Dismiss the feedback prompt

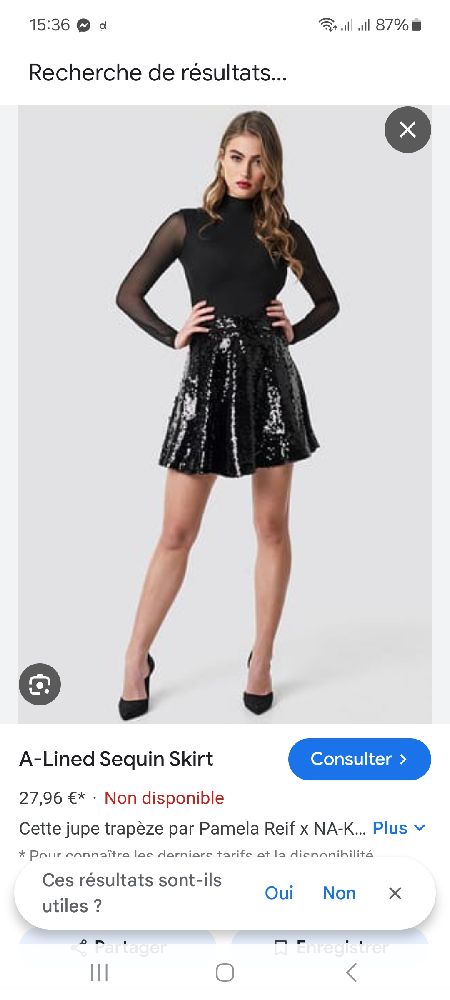395,893
